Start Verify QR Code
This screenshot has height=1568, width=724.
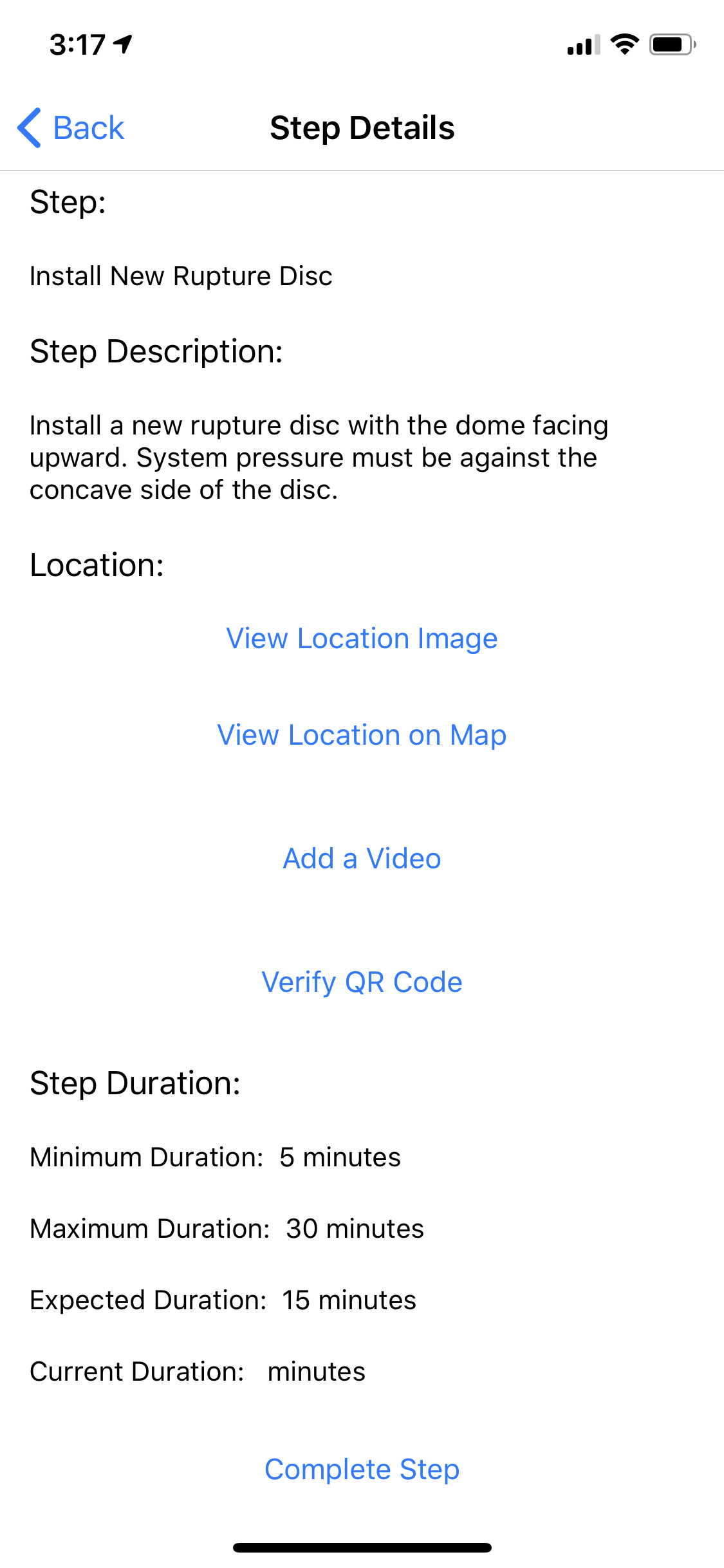362,982
